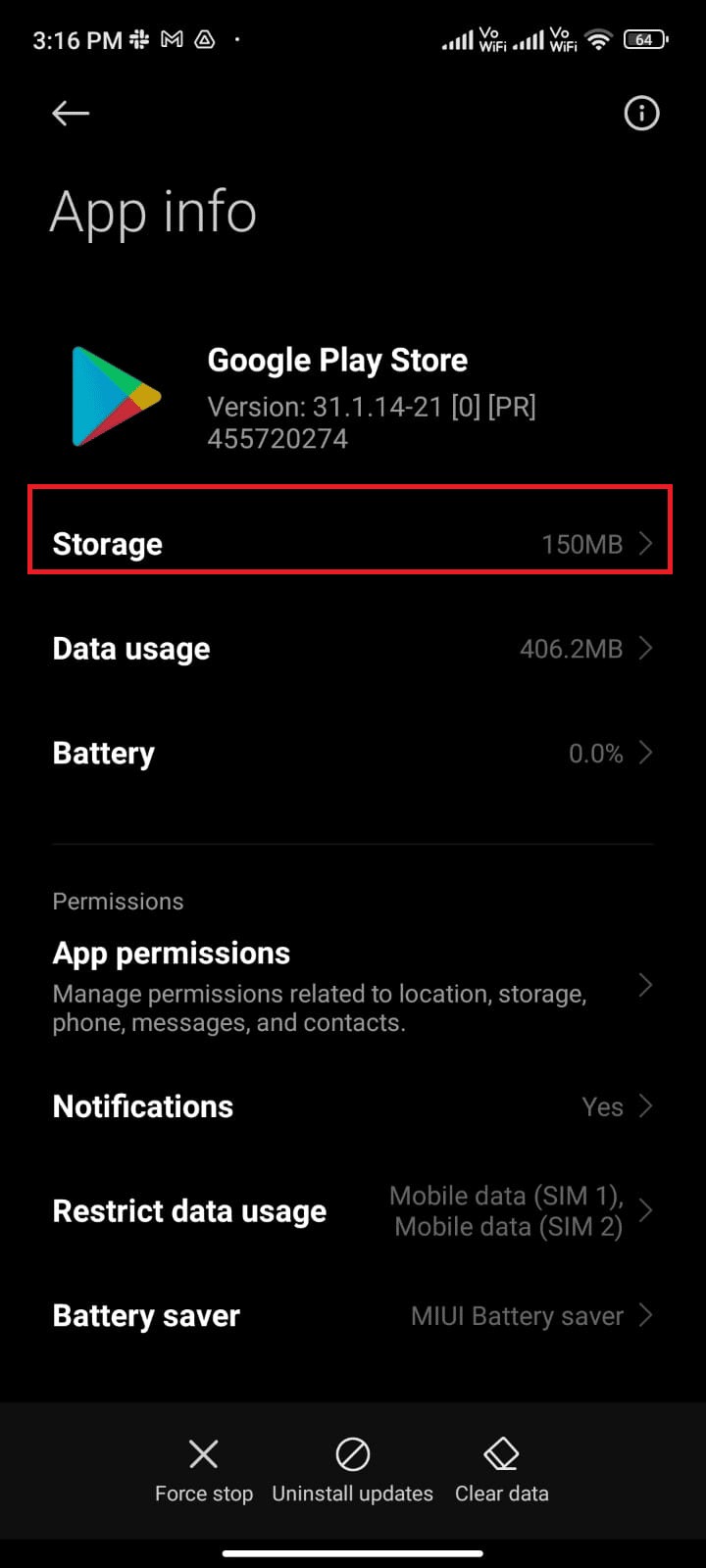Screen dimensions: 706x1568
Task: Tap the Clear data eraser icon
Action: point(501,1454)
